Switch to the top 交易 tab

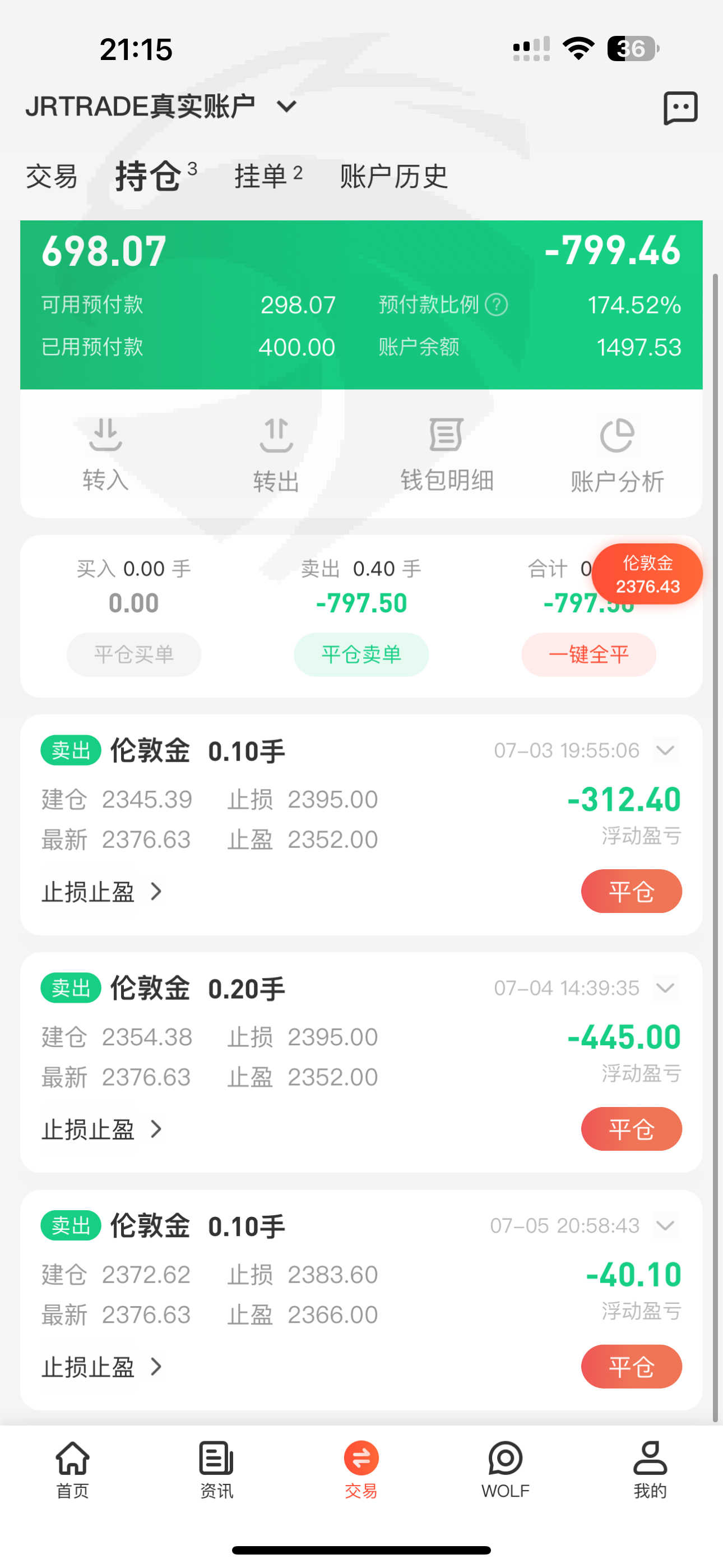(52, 177)
